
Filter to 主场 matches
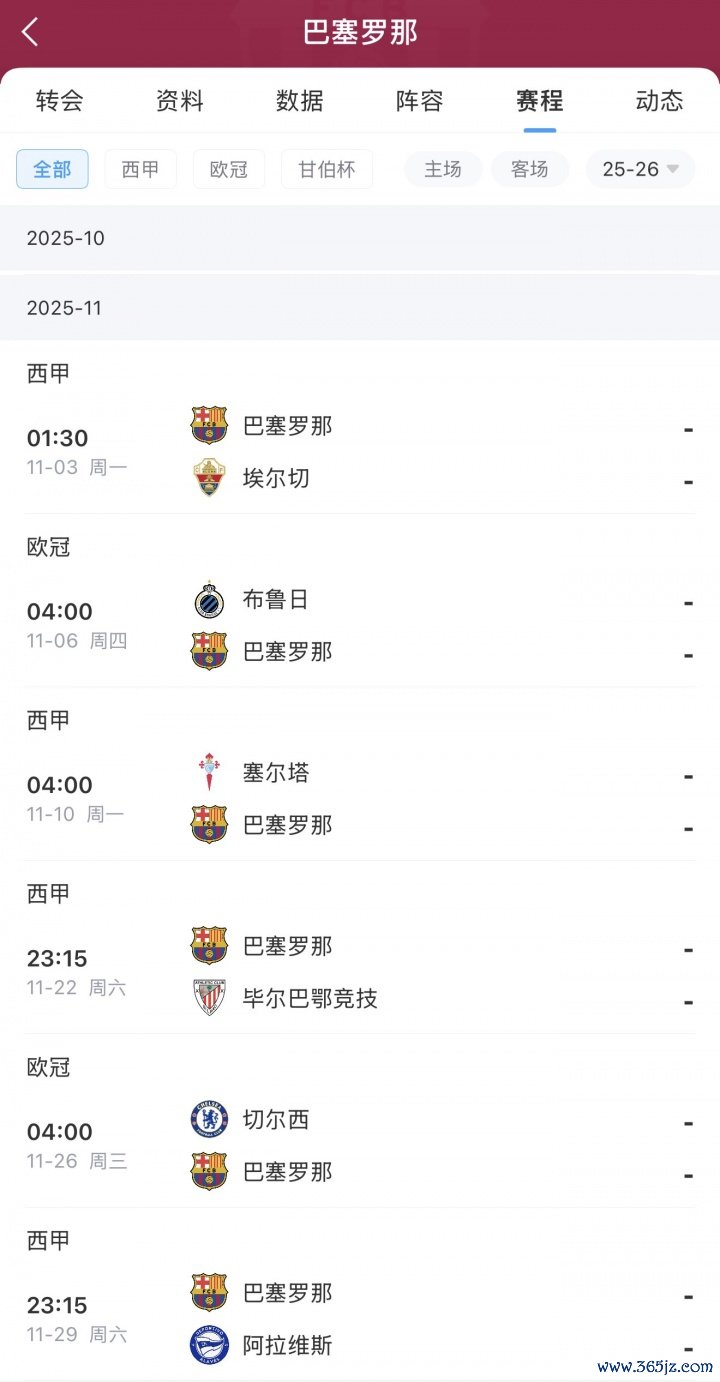coord(443,169)
